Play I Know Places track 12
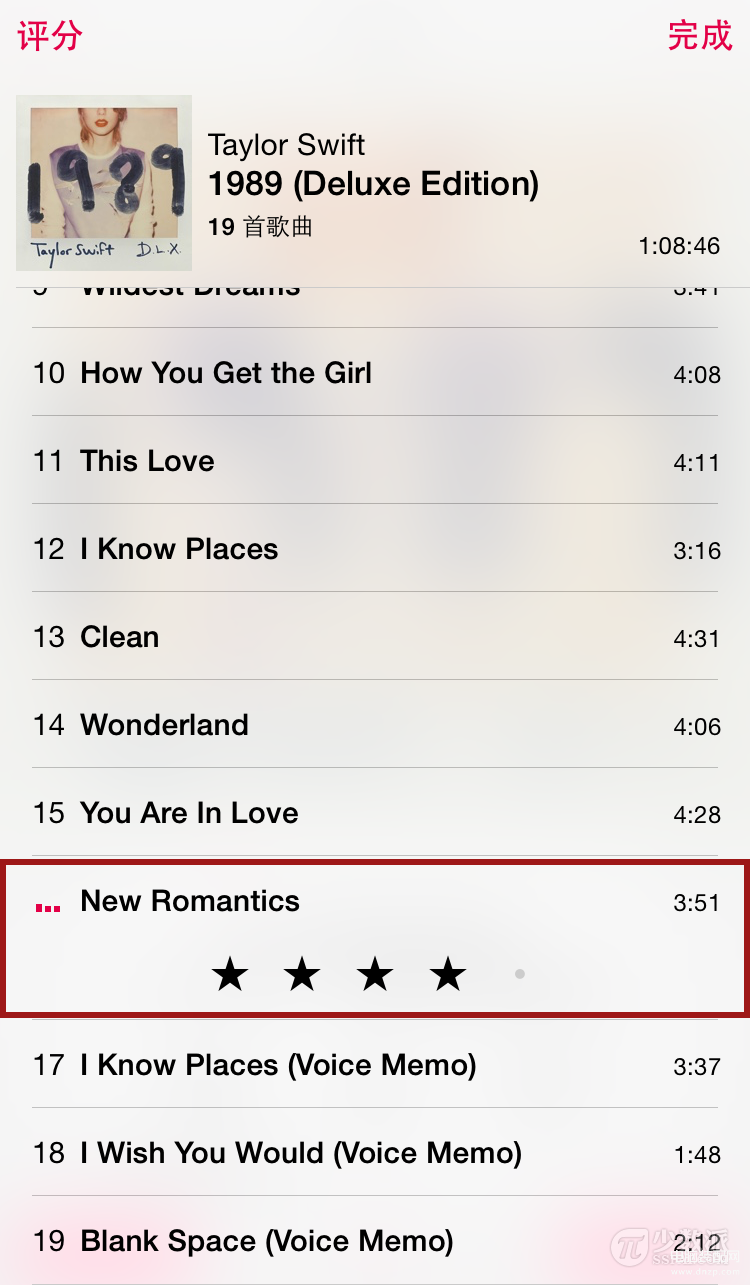 (375, 549)
